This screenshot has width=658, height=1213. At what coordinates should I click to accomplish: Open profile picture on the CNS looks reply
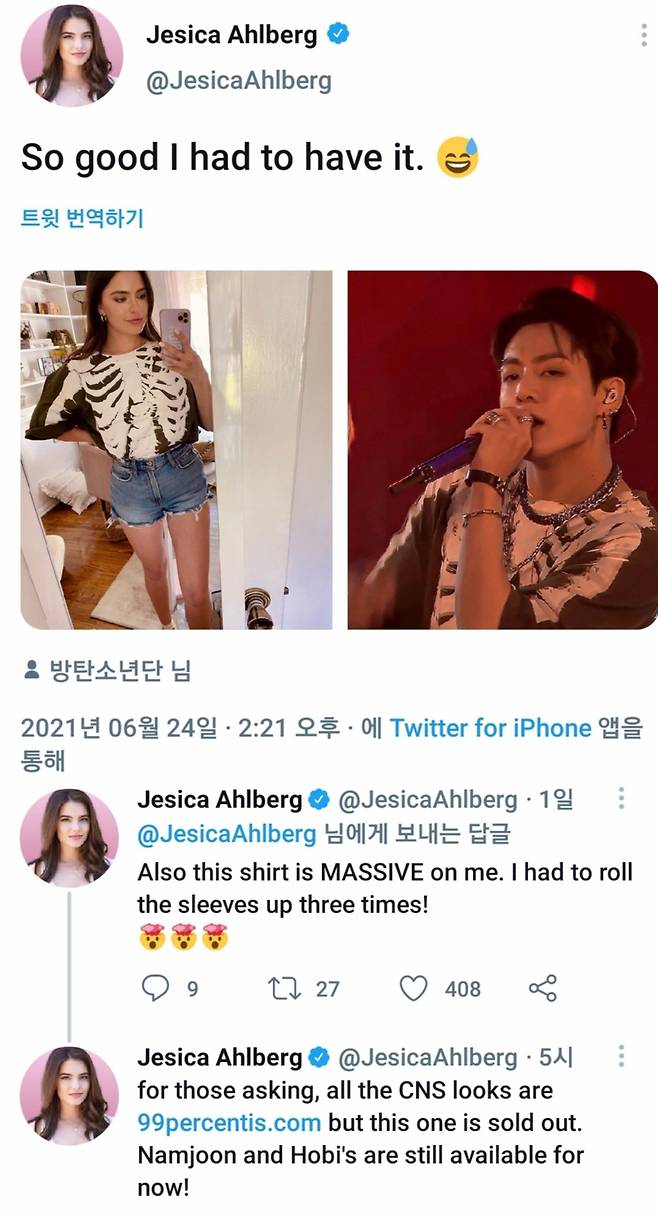tap(69, 1095)
